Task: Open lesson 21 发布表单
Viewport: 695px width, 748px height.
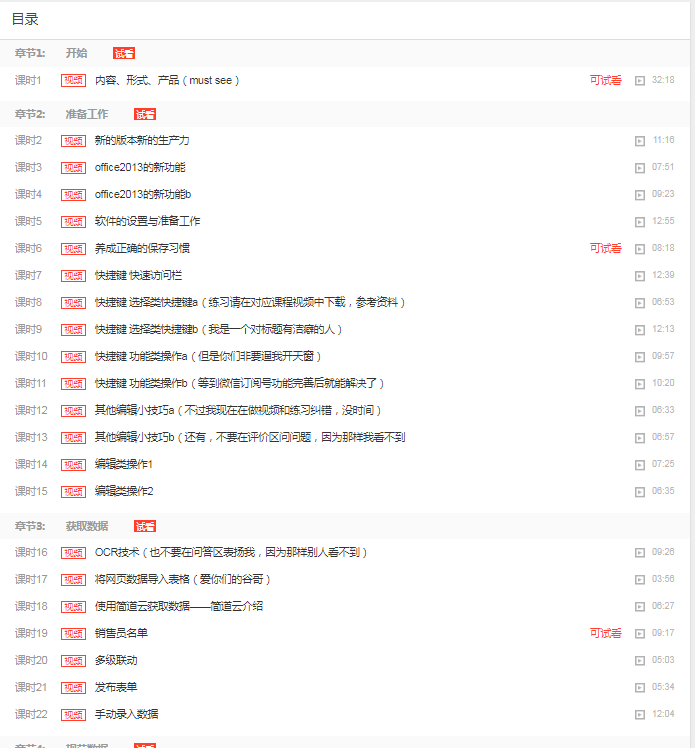Action: click(x=116, y=687)
